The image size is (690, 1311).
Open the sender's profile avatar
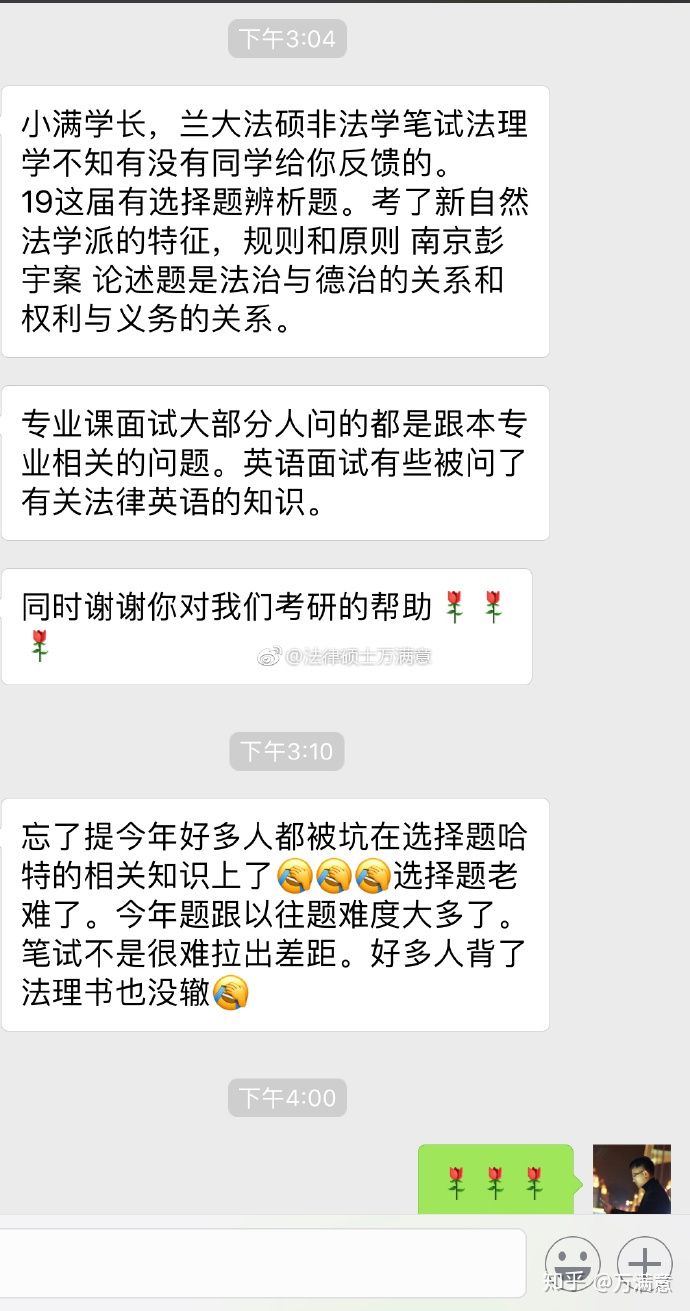(x=631, y=1180)
